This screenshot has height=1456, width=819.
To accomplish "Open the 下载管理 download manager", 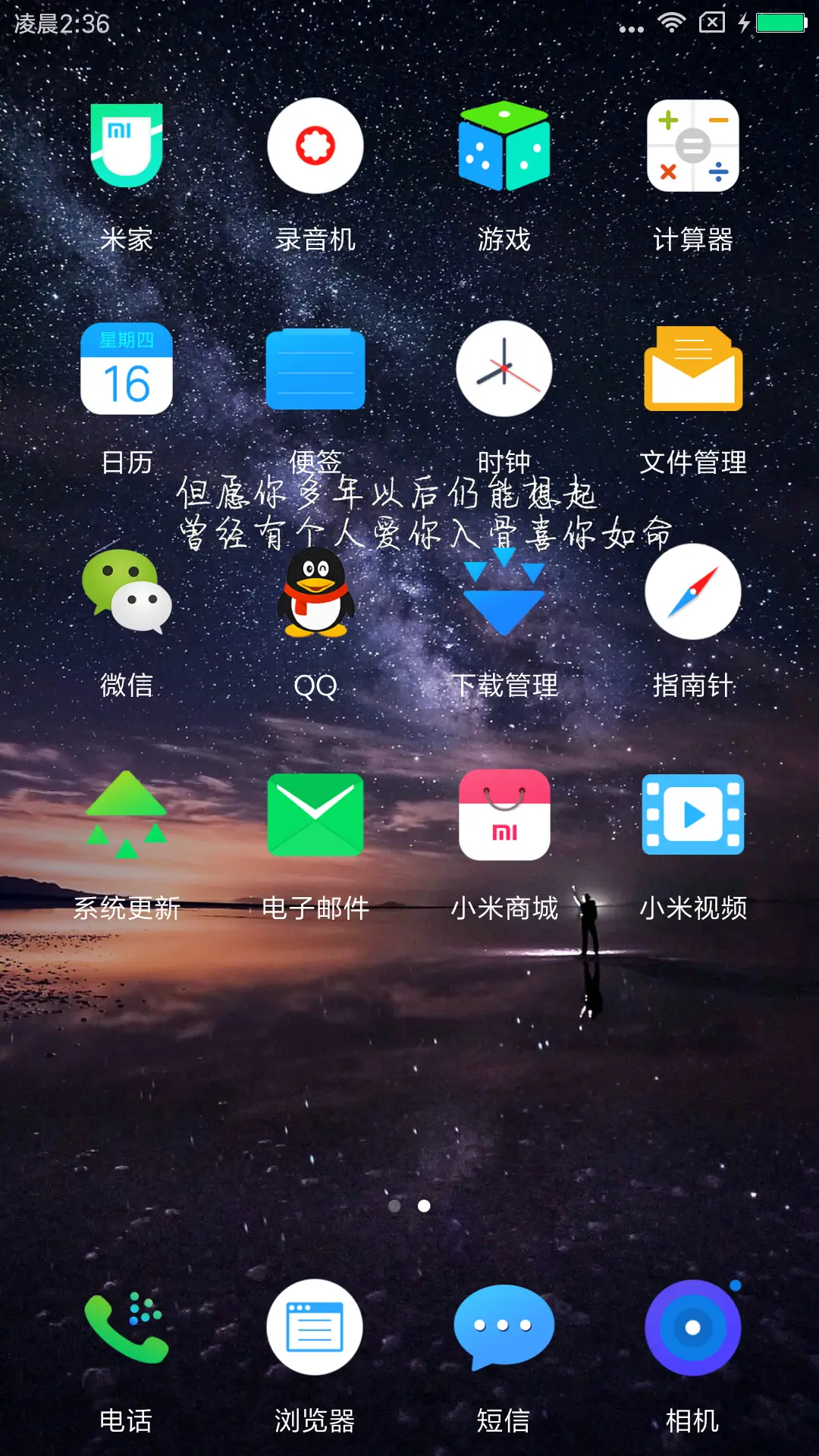I will (504, 593).
